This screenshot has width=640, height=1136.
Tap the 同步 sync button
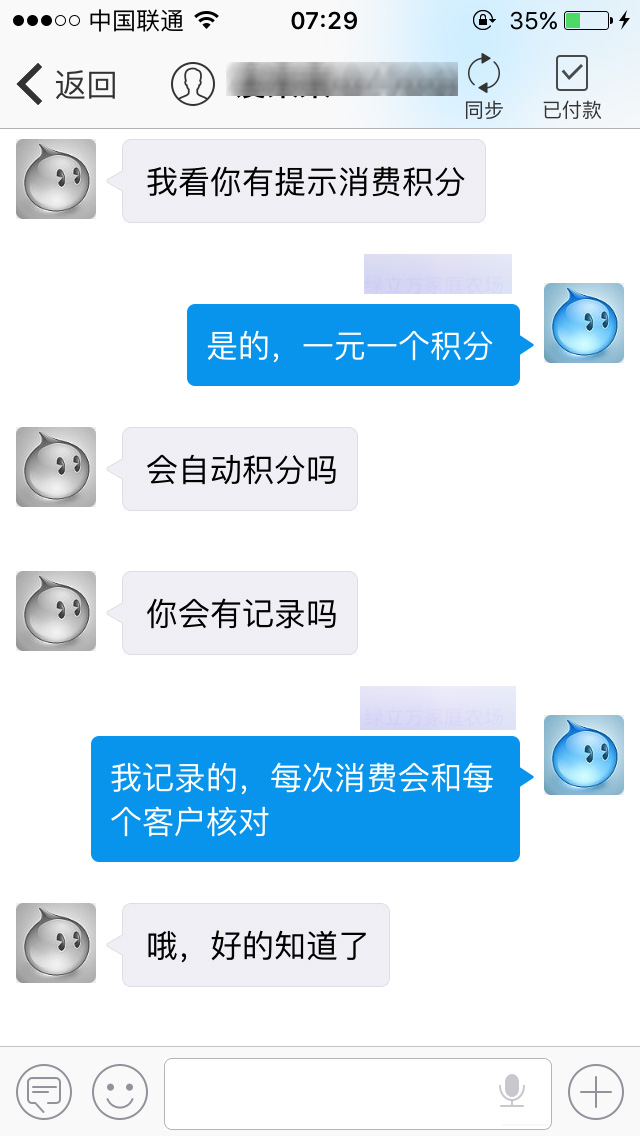[x=483, y=86]
